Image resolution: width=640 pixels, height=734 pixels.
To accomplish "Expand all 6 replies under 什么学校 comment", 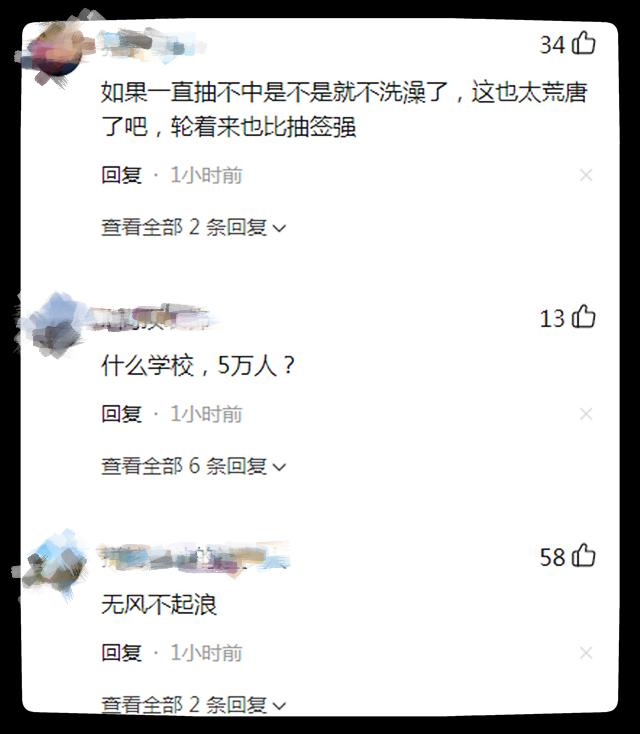I will 193,465.
